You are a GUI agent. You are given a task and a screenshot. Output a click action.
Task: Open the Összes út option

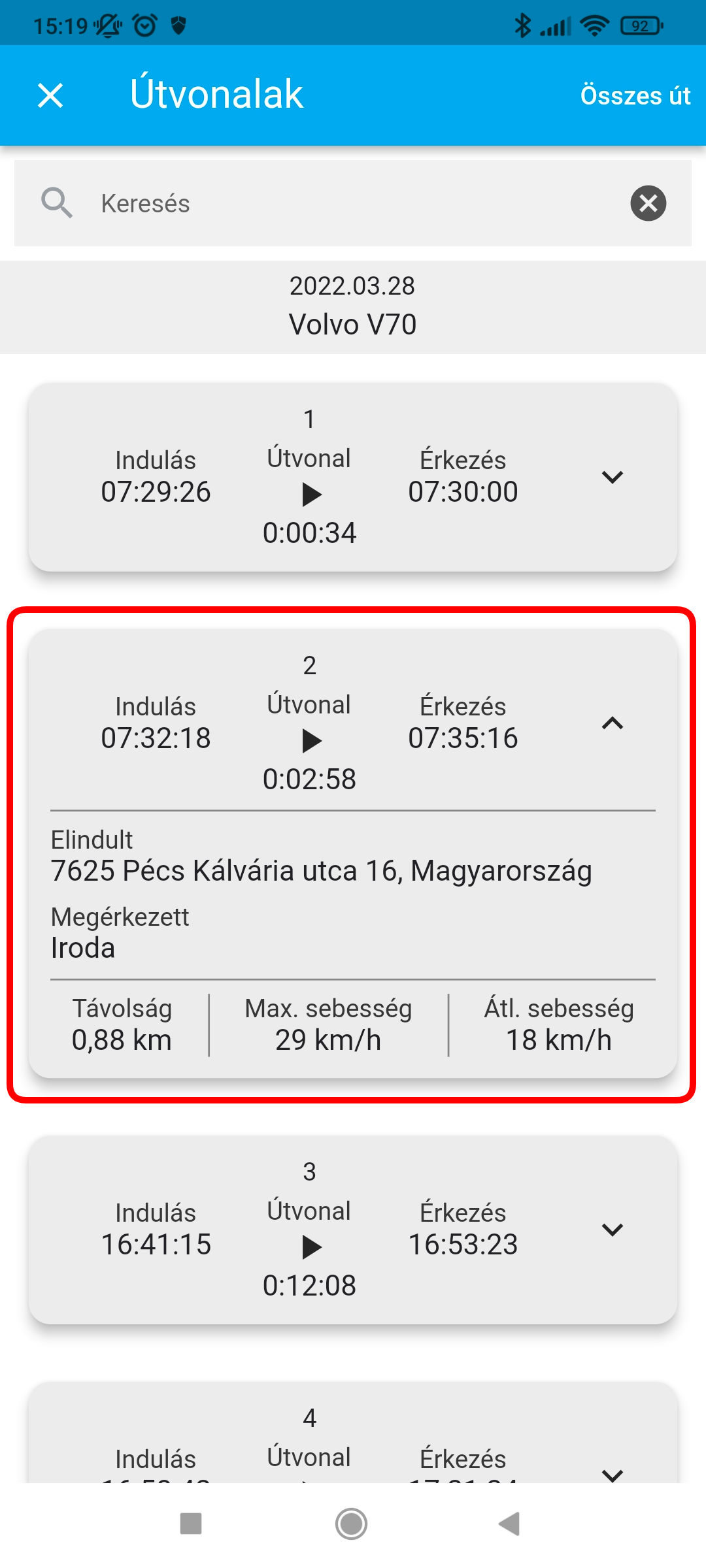coord(635,95)
